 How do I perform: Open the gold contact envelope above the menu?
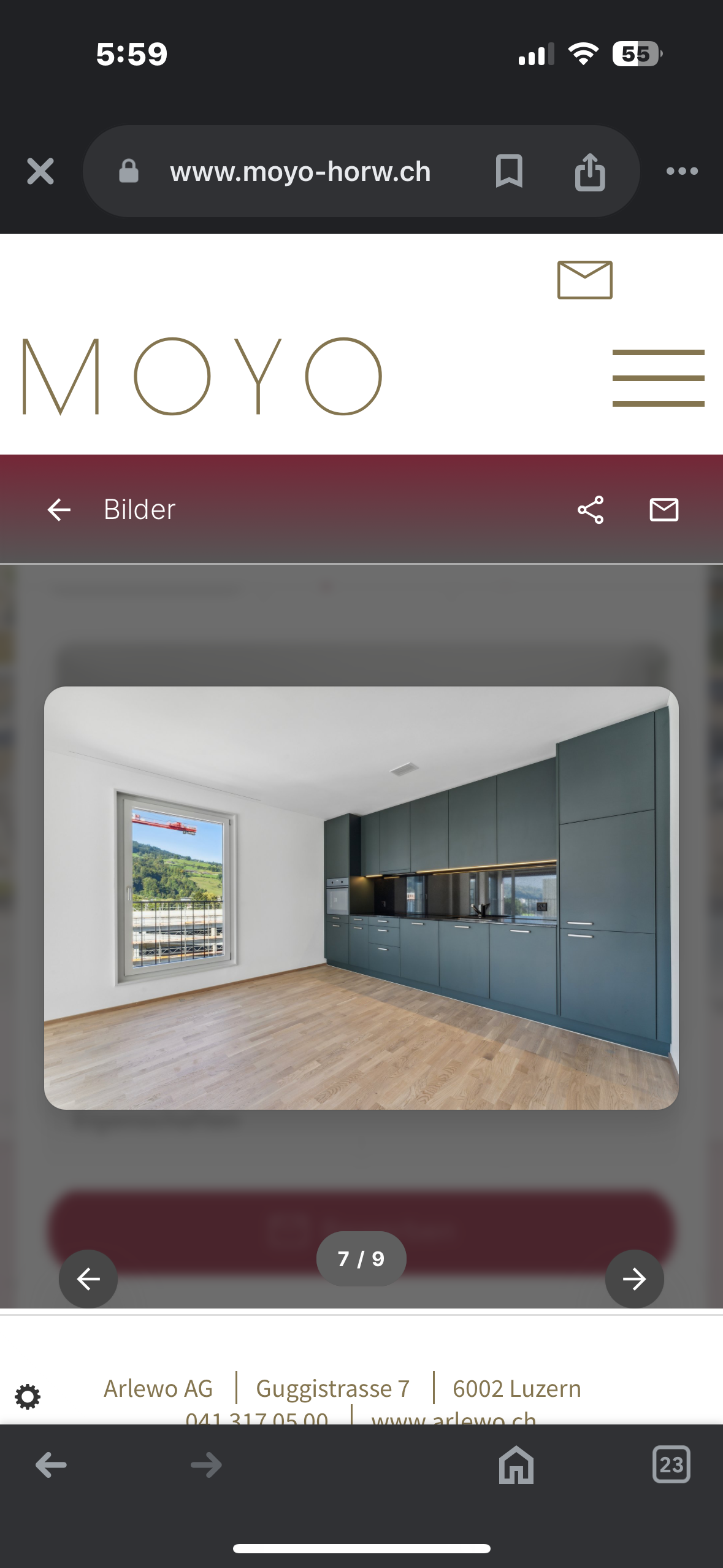(x=584, y=280)
